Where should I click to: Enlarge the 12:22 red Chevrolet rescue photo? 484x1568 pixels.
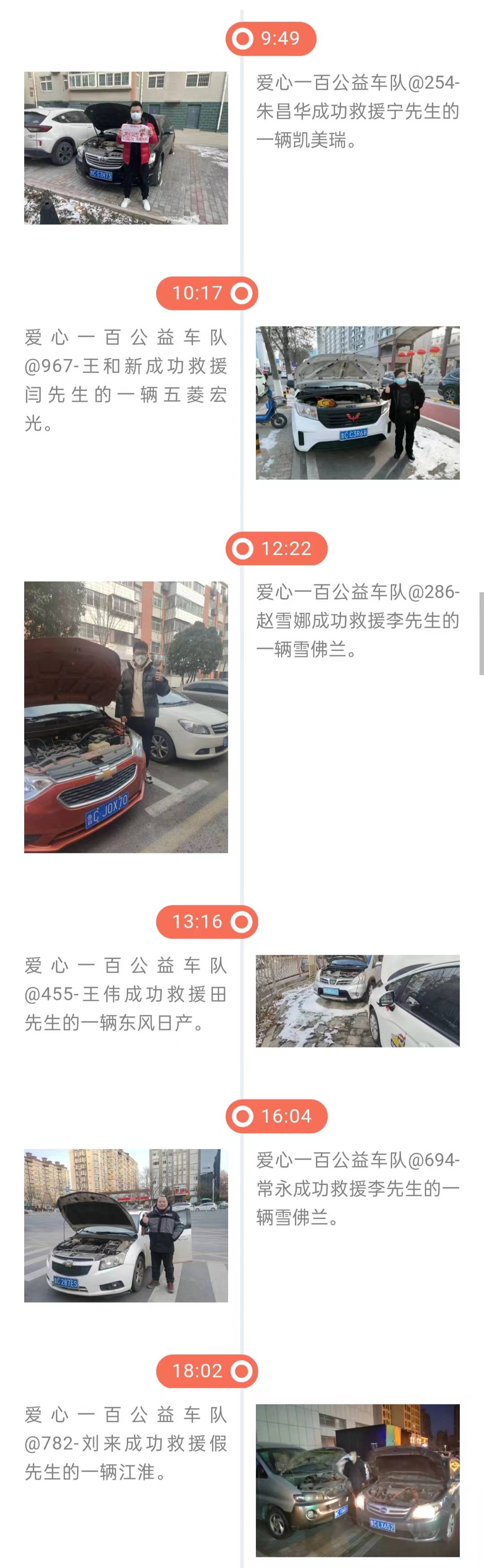(126, 717)
